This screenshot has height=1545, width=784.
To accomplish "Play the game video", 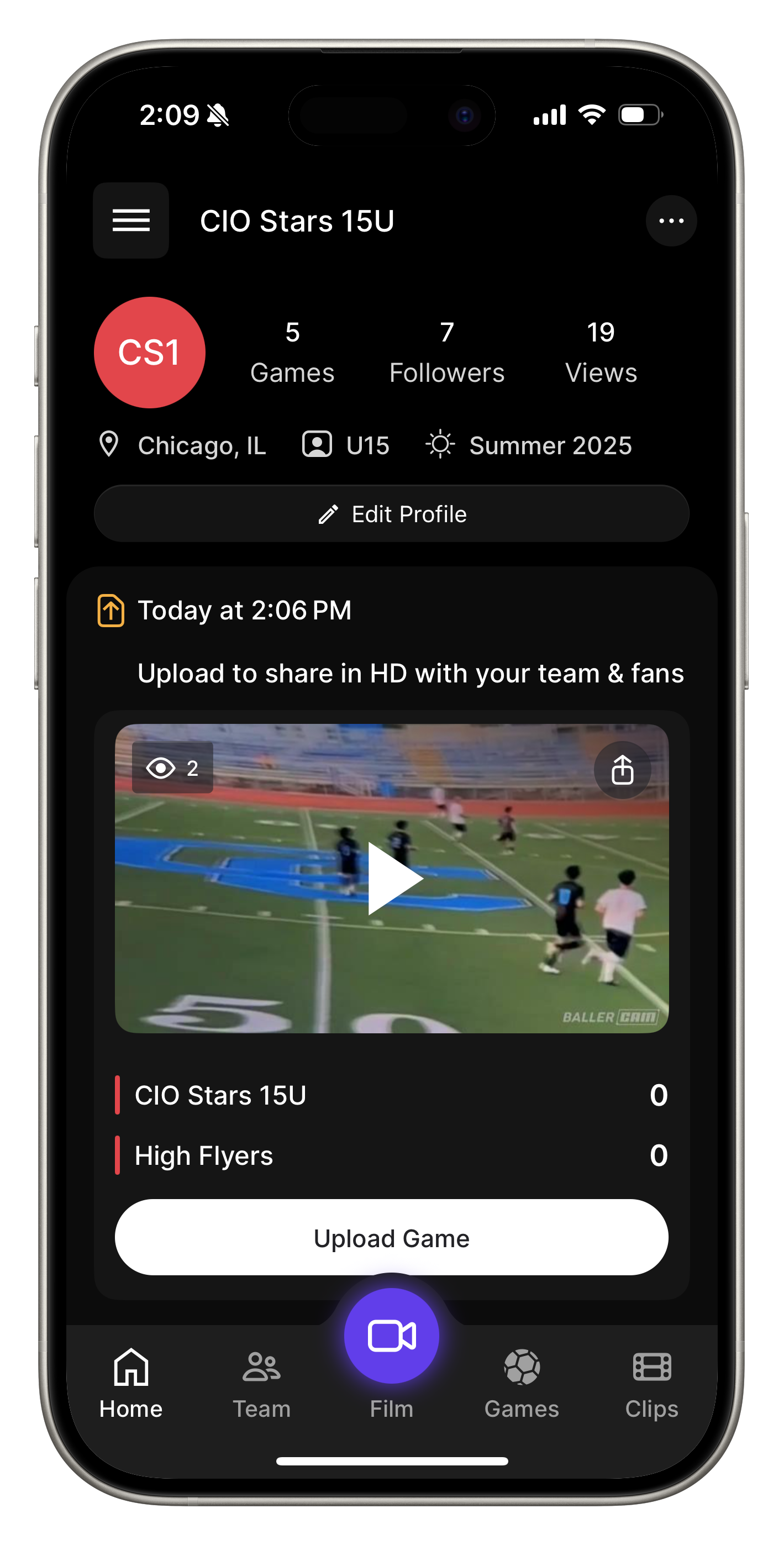I will pyautogui.click(x=395, y=879).
